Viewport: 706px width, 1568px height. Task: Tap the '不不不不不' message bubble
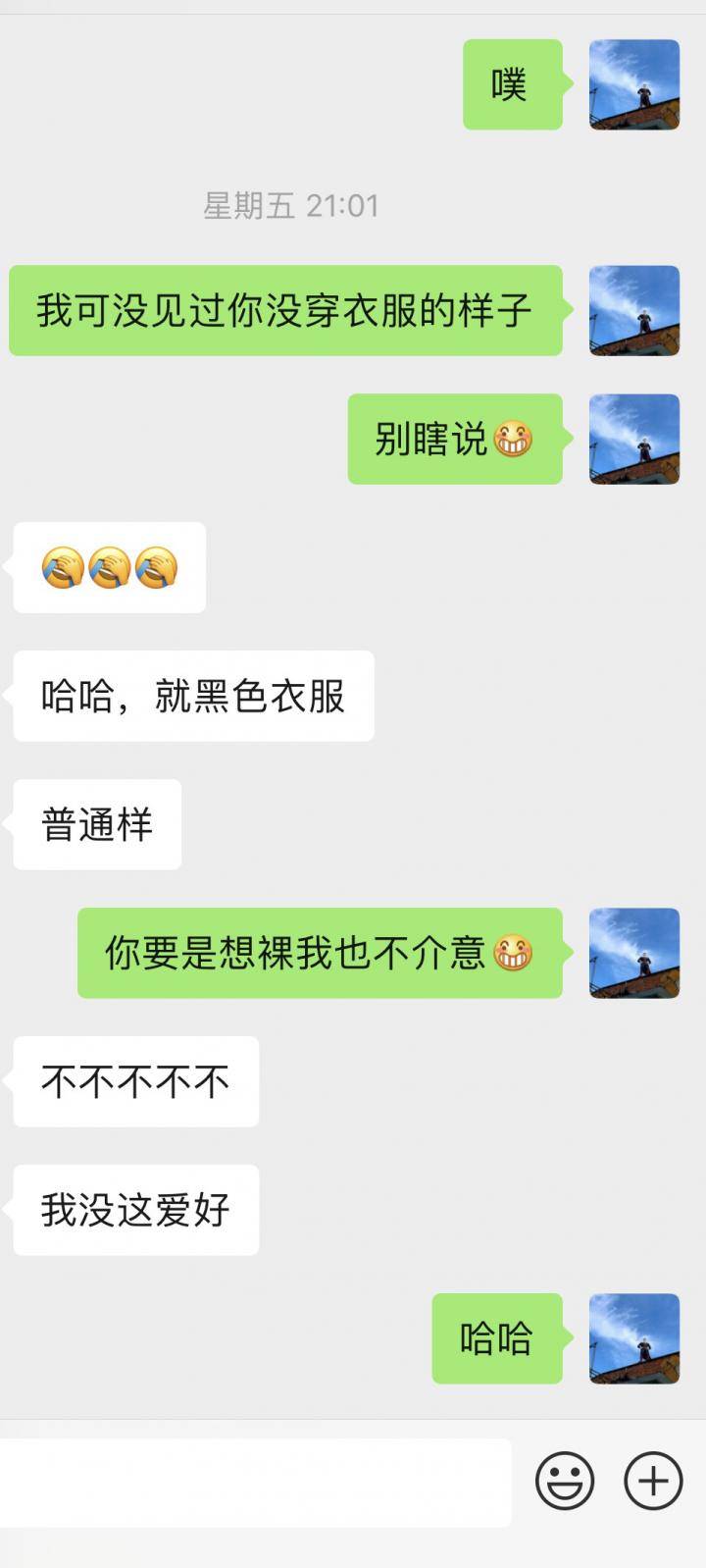[x=135, y=1082]
